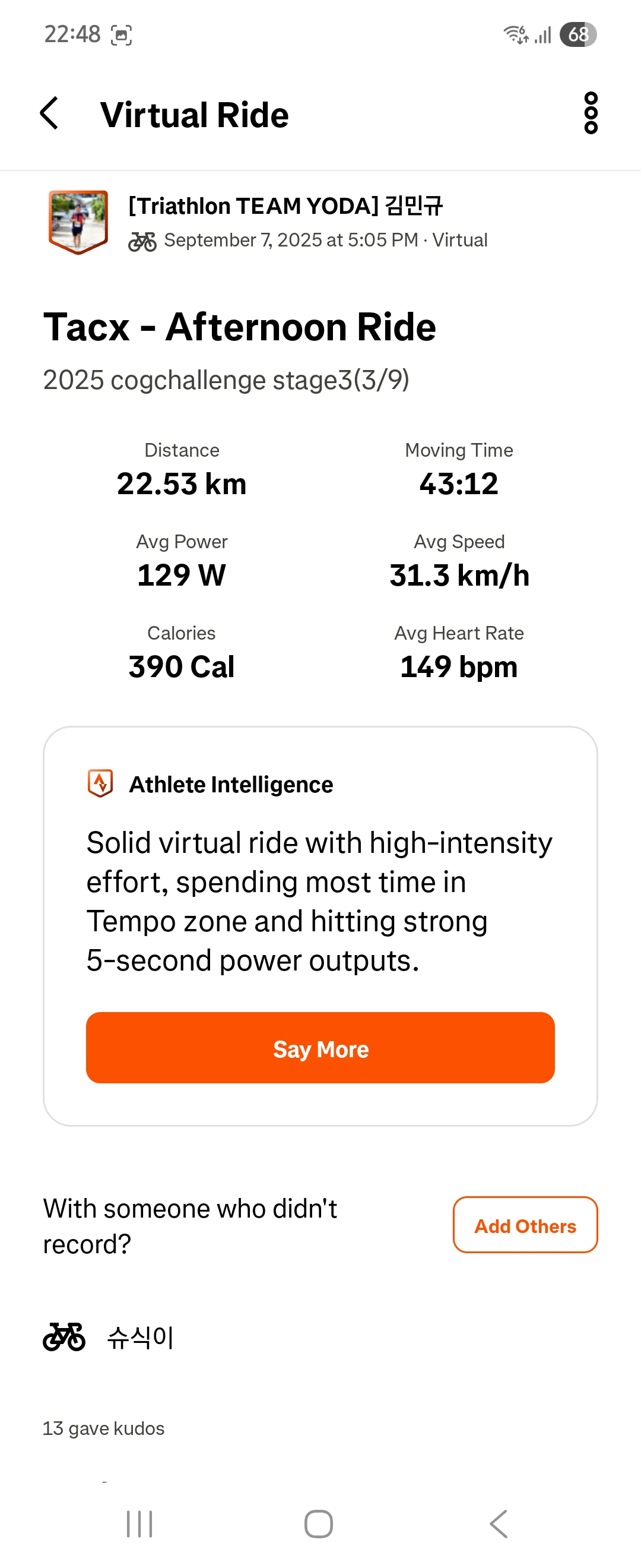
Task: Tap the Add Others button
Action: [525, 1225]
